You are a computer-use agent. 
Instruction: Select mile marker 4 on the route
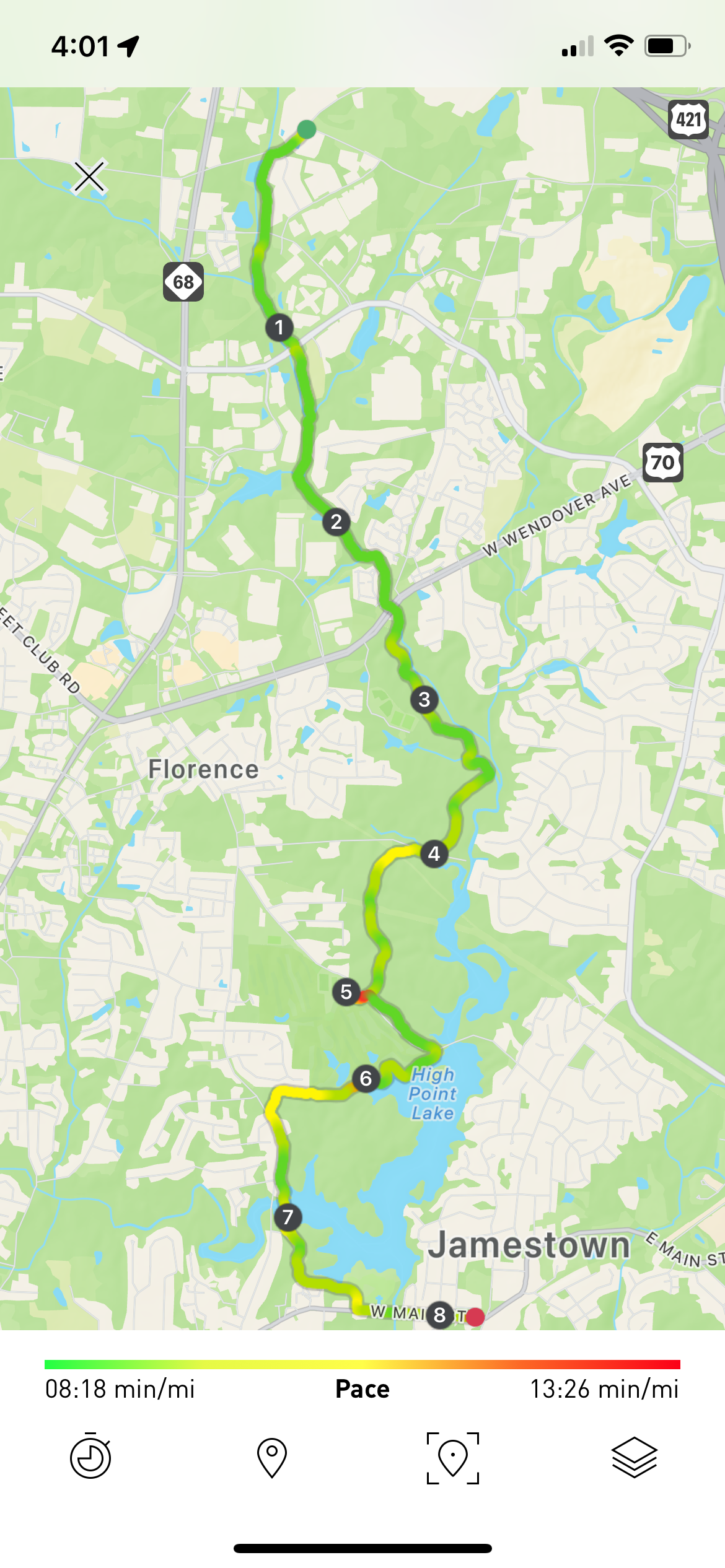tap(434, 854)
